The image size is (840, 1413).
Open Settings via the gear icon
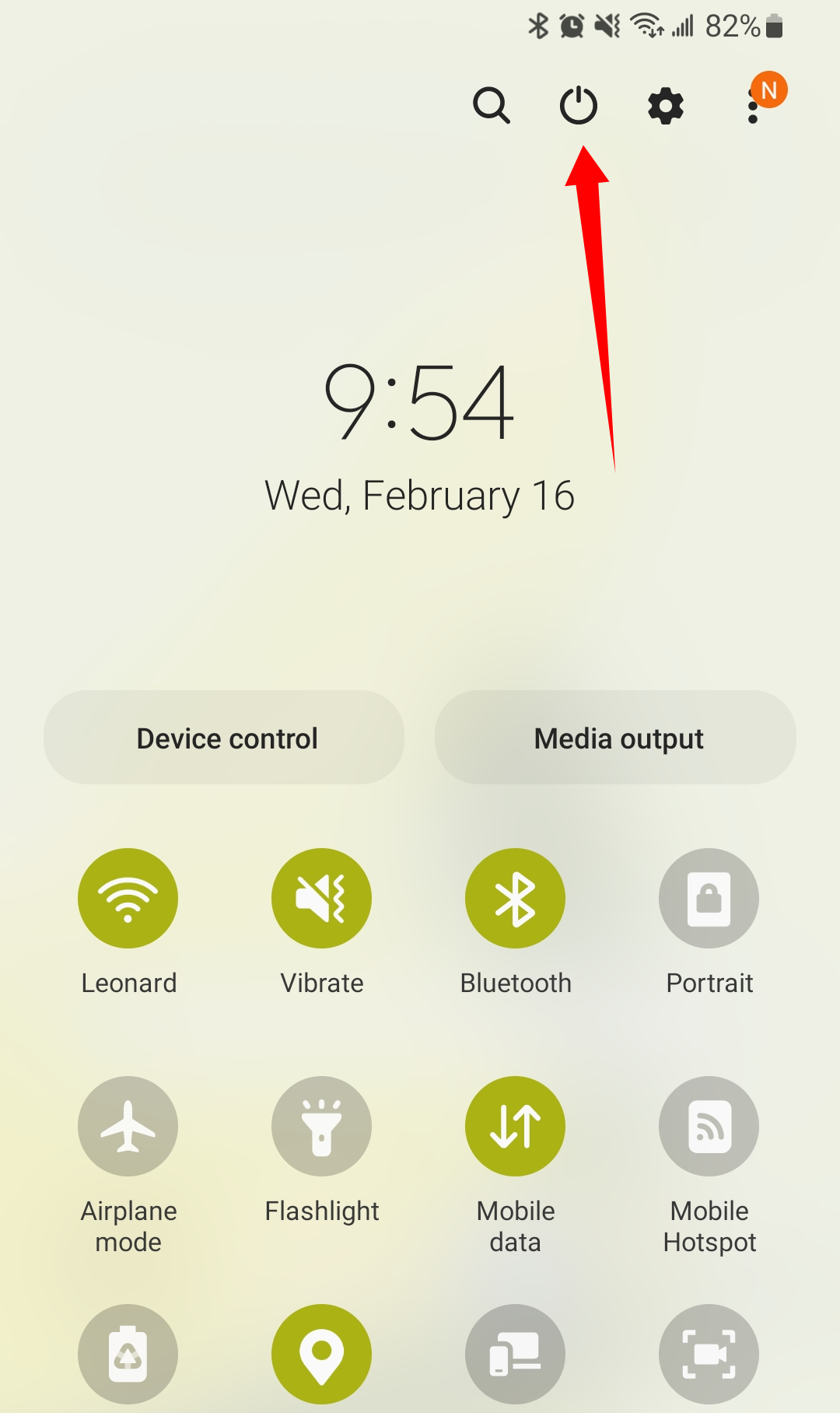(x=666, y=106)
